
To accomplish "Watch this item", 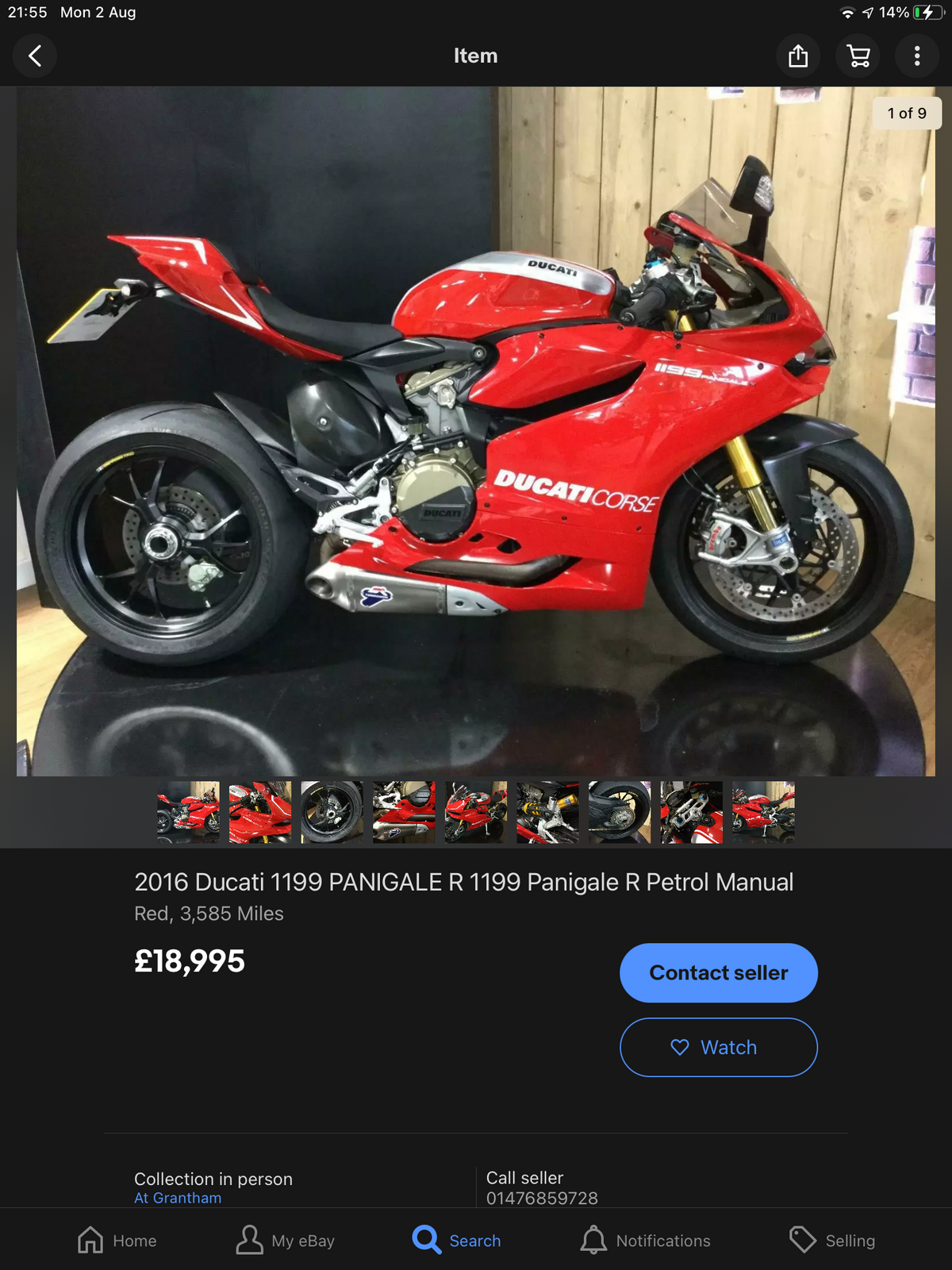I will point(718,1047).
